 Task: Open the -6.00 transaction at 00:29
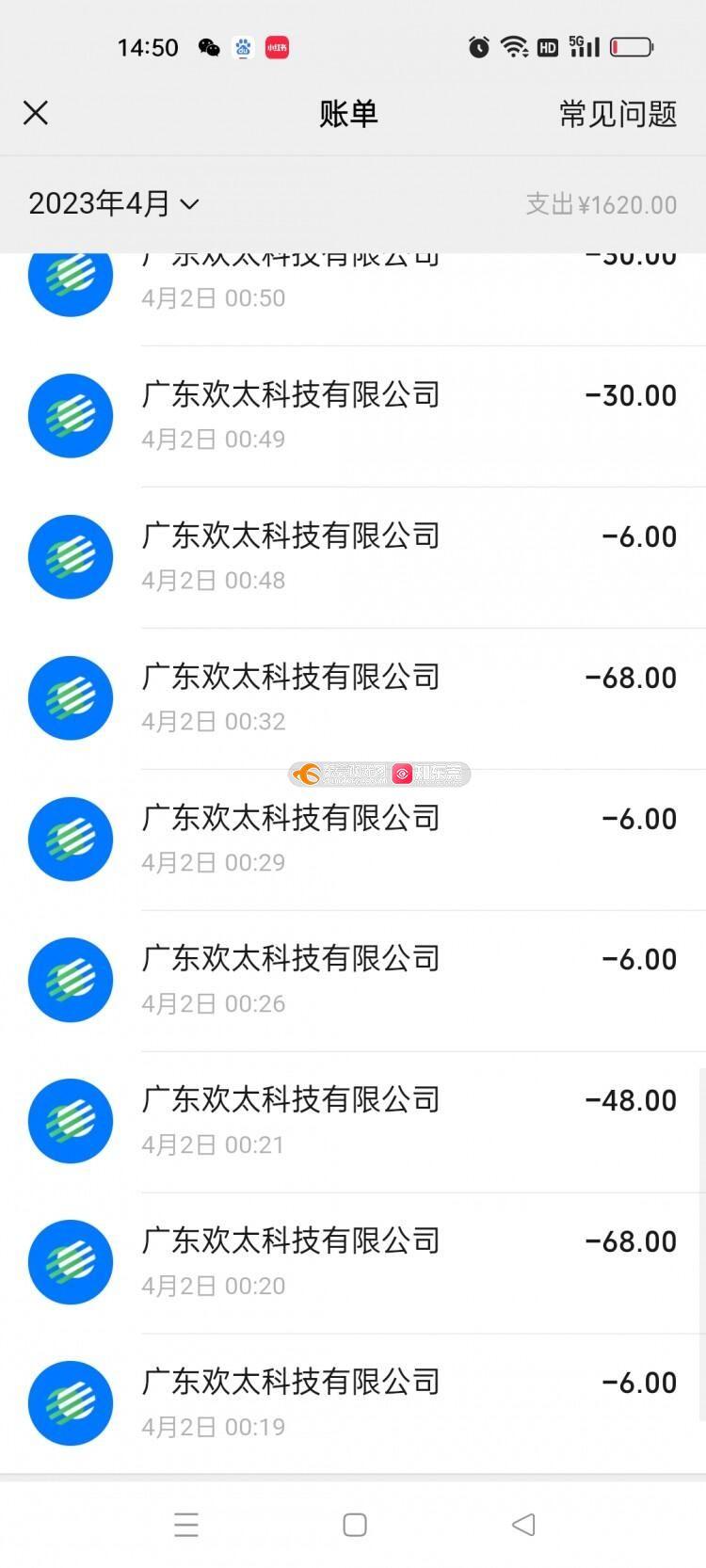353,840
